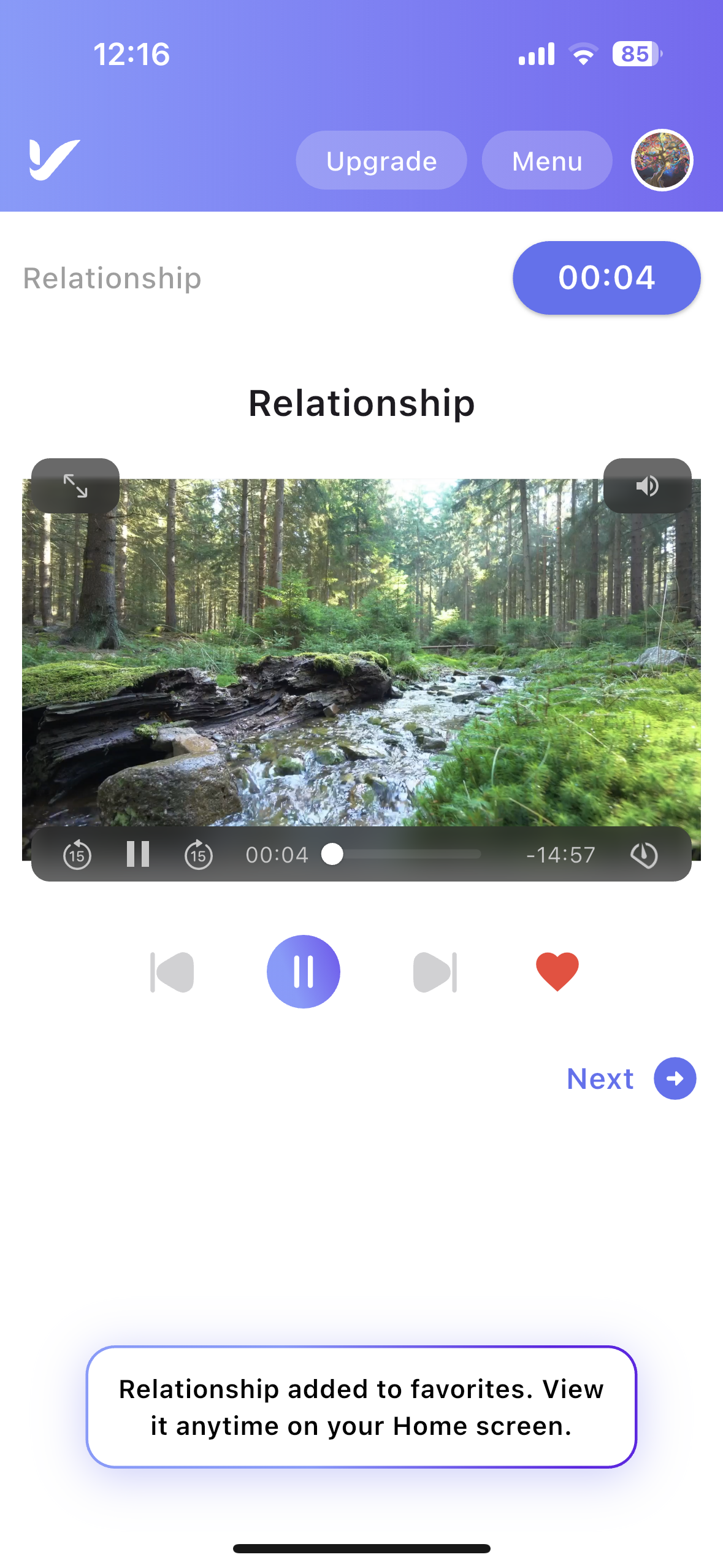Tap the Upgrade button
723x1568 pixels.
(x=381, y=161)
